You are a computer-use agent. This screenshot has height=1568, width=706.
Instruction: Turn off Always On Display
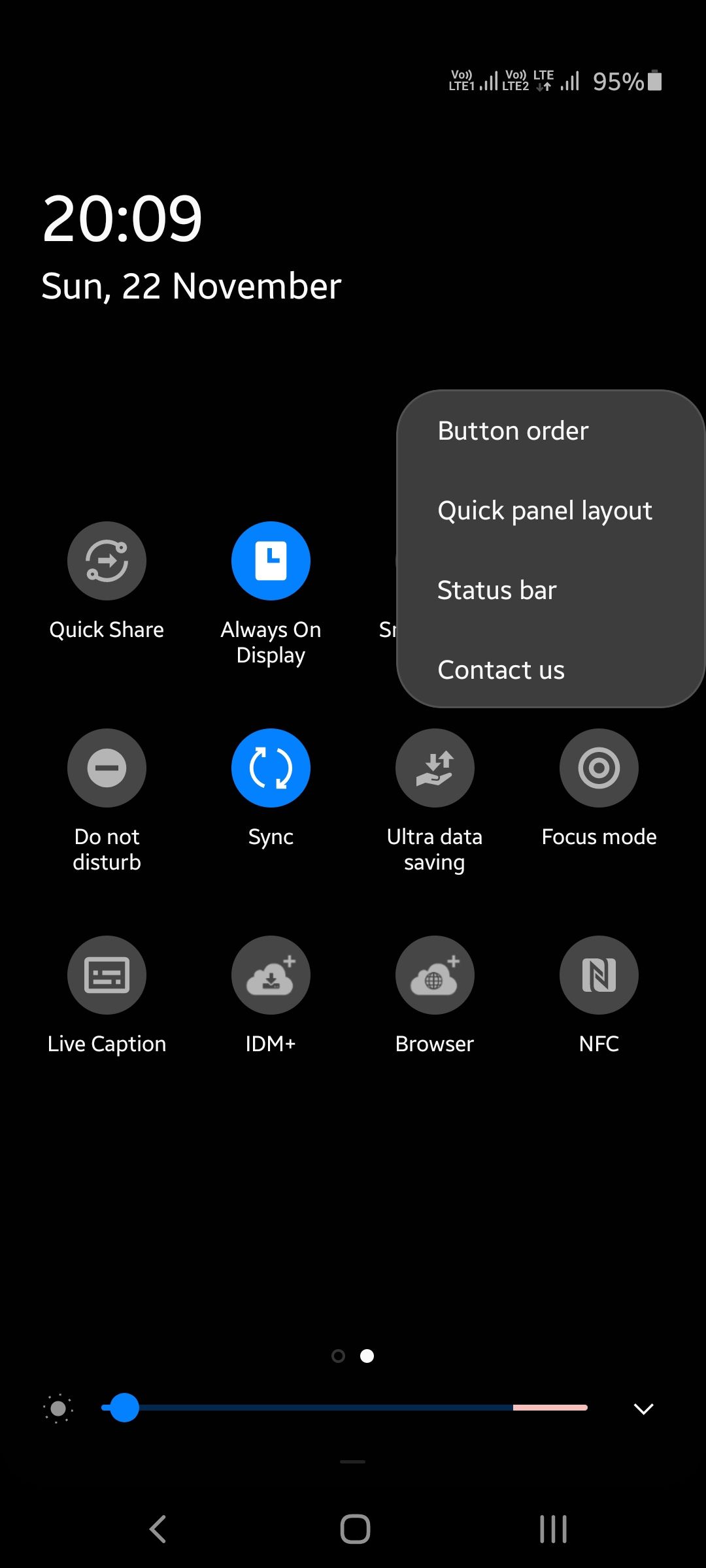click(x=271, y=561)
